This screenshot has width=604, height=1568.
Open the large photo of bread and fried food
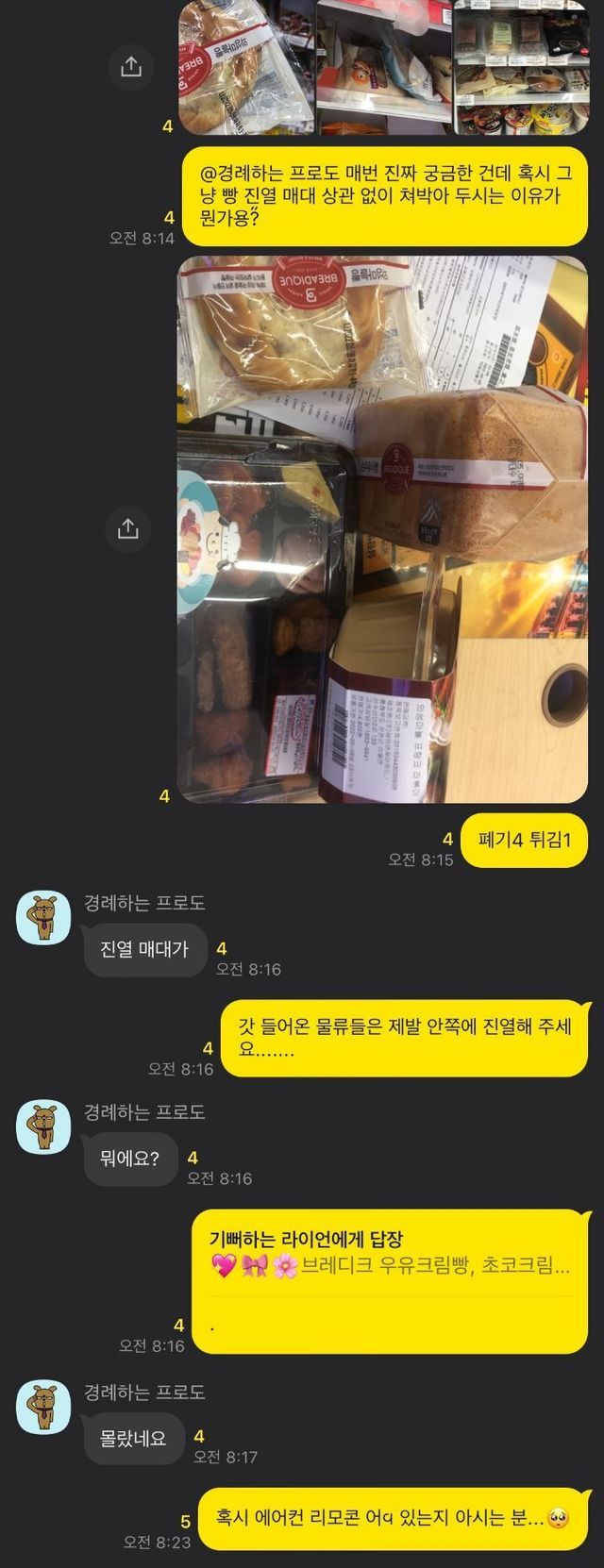click(382, 528)
